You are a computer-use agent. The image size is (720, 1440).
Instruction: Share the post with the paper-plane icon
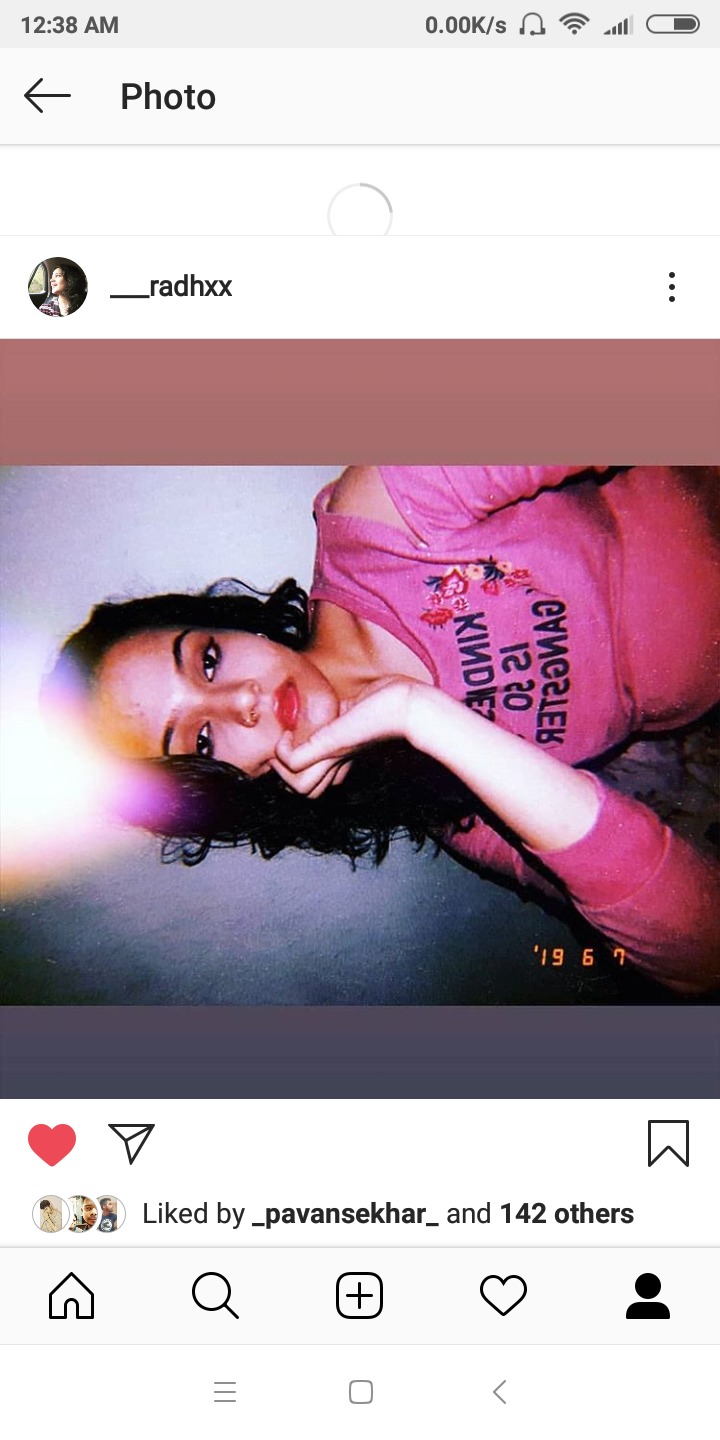pos(131,1143)
